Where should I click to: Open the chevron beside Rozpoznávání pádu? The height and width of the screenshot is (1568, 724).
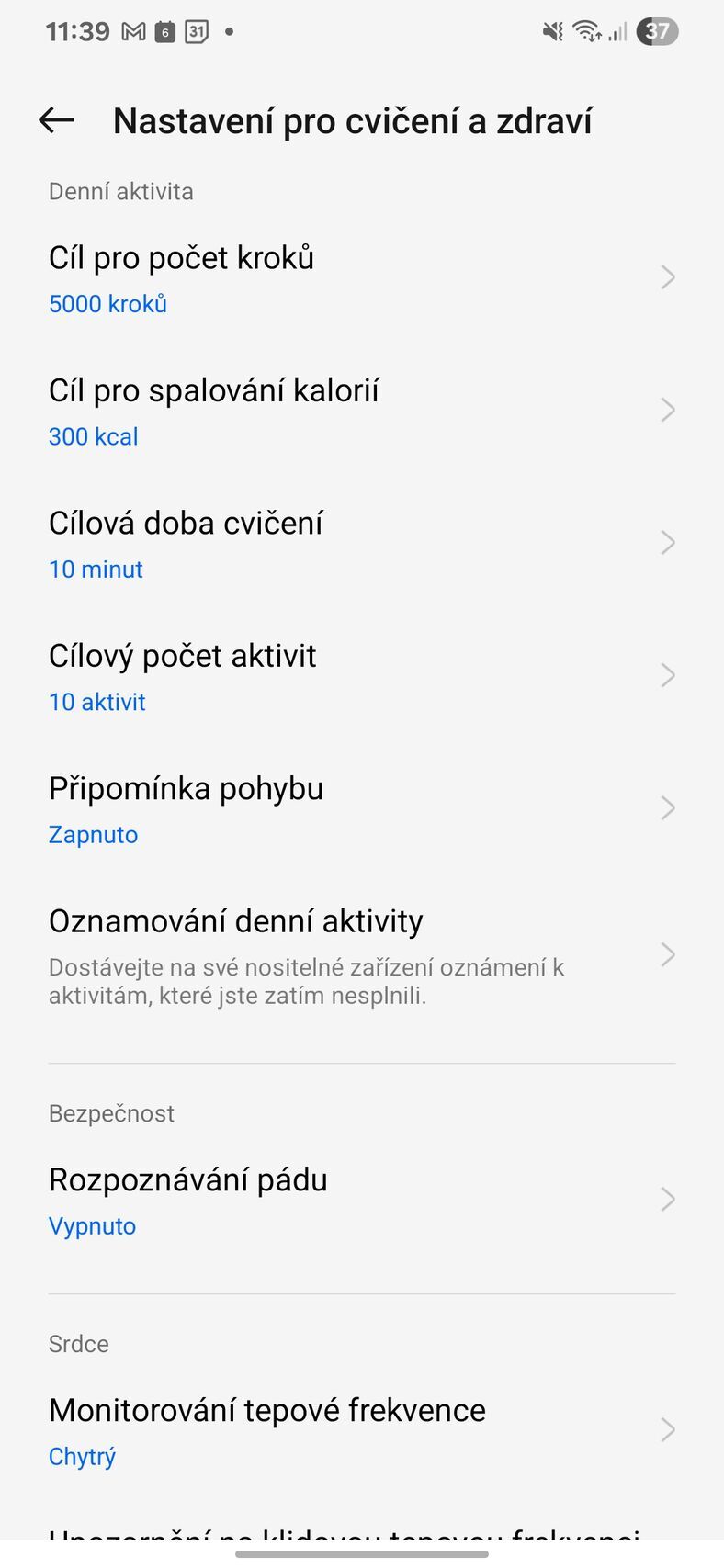pyautogui.click(x=668, y=1199)
